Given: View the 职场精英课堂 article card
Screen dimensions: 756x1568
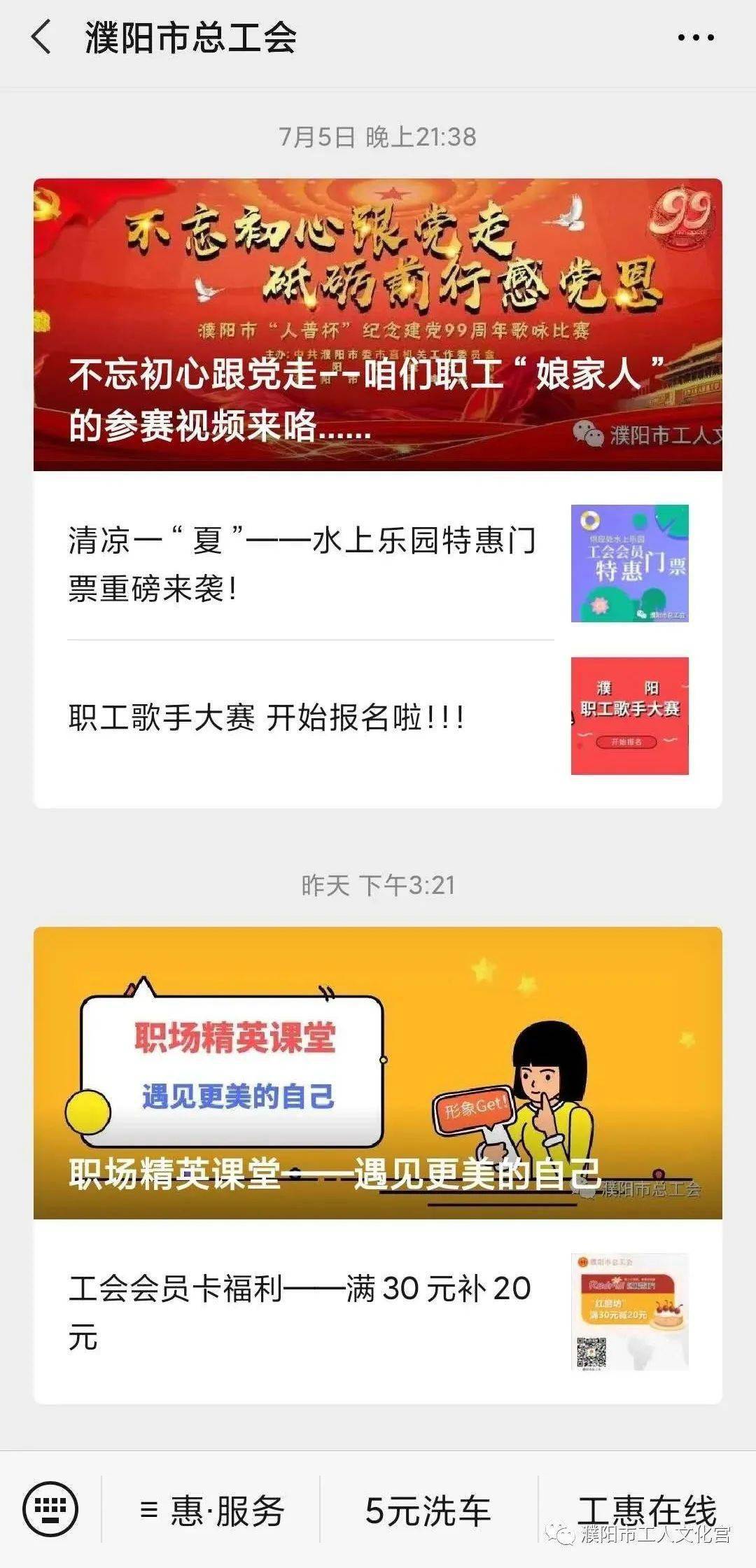Looking at the screenshot, I should pyautogui.click(x=377, y=1072).
